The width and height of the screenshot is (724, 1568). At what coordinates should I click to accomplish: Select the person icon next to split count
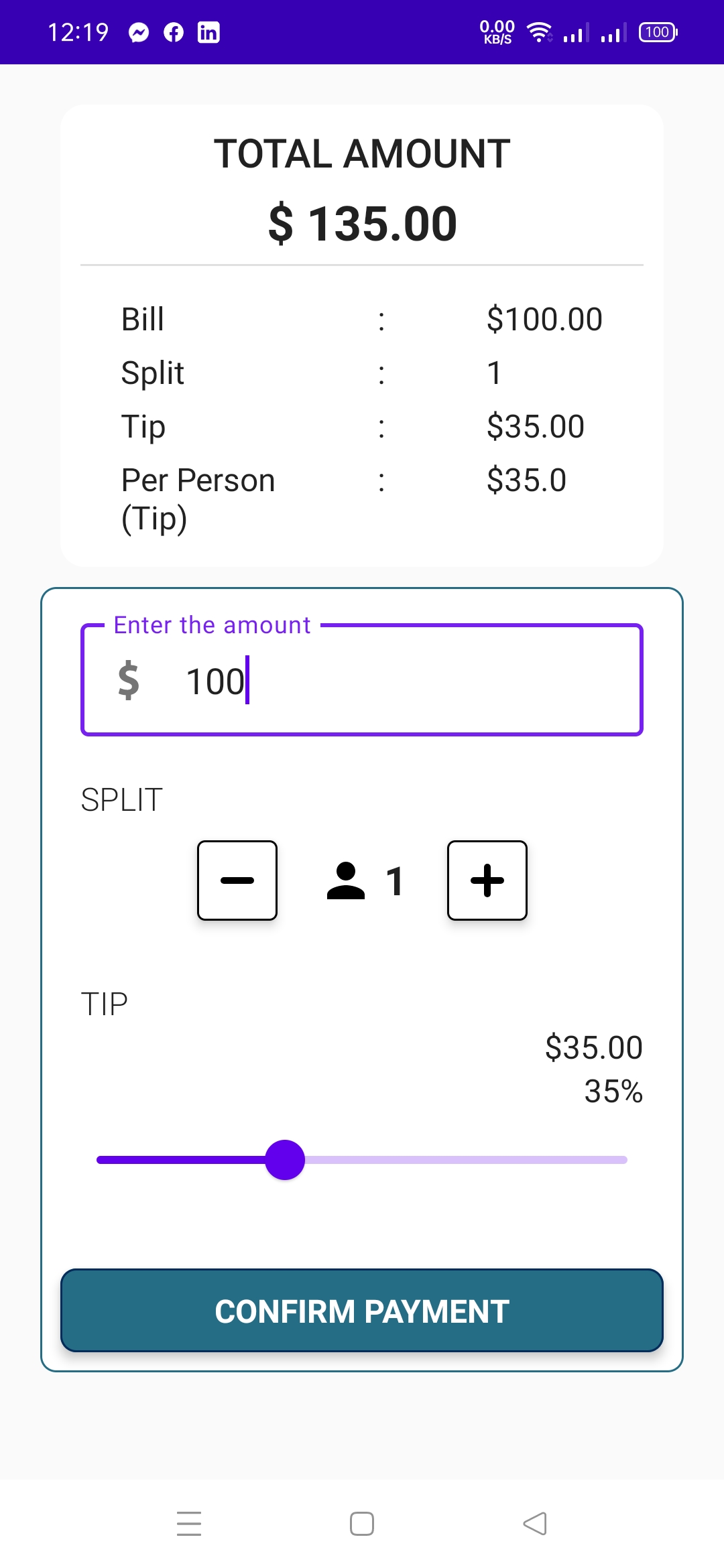click(x=347, y=880)
